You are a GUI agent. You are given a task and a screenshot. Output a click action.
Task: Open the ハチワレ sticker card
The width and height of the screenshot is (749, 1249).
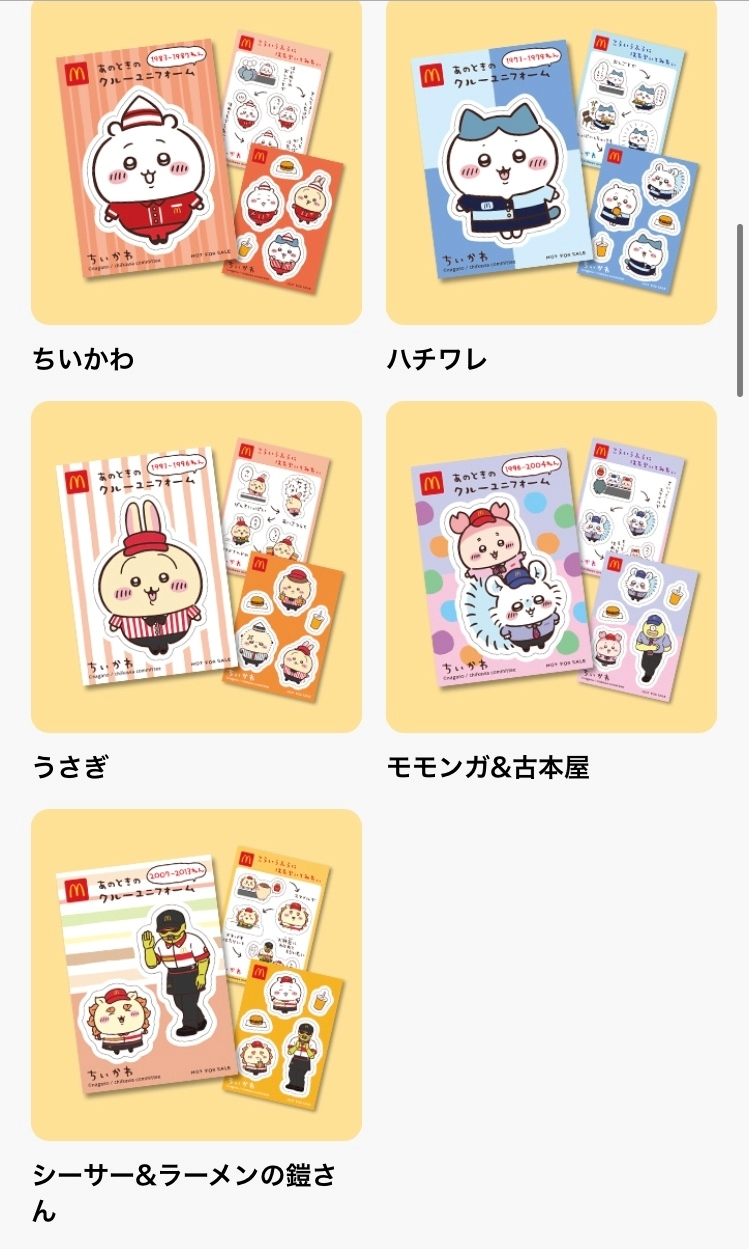click(x=551, y=162)
